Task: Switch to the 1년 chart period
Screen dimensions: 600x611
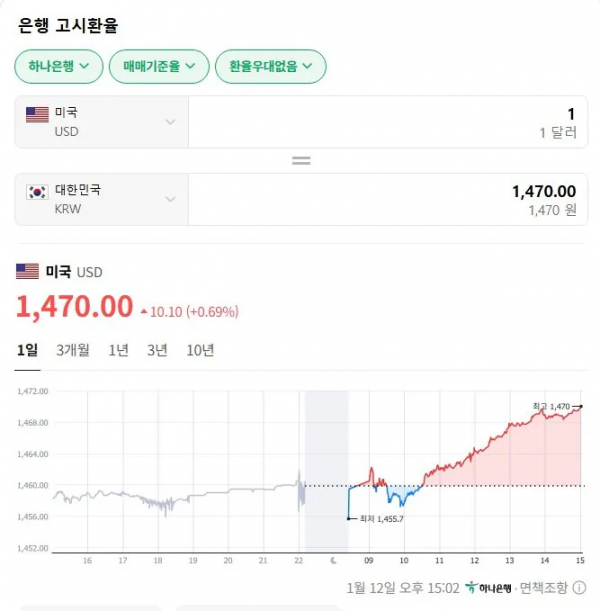Action: point(118,350)
